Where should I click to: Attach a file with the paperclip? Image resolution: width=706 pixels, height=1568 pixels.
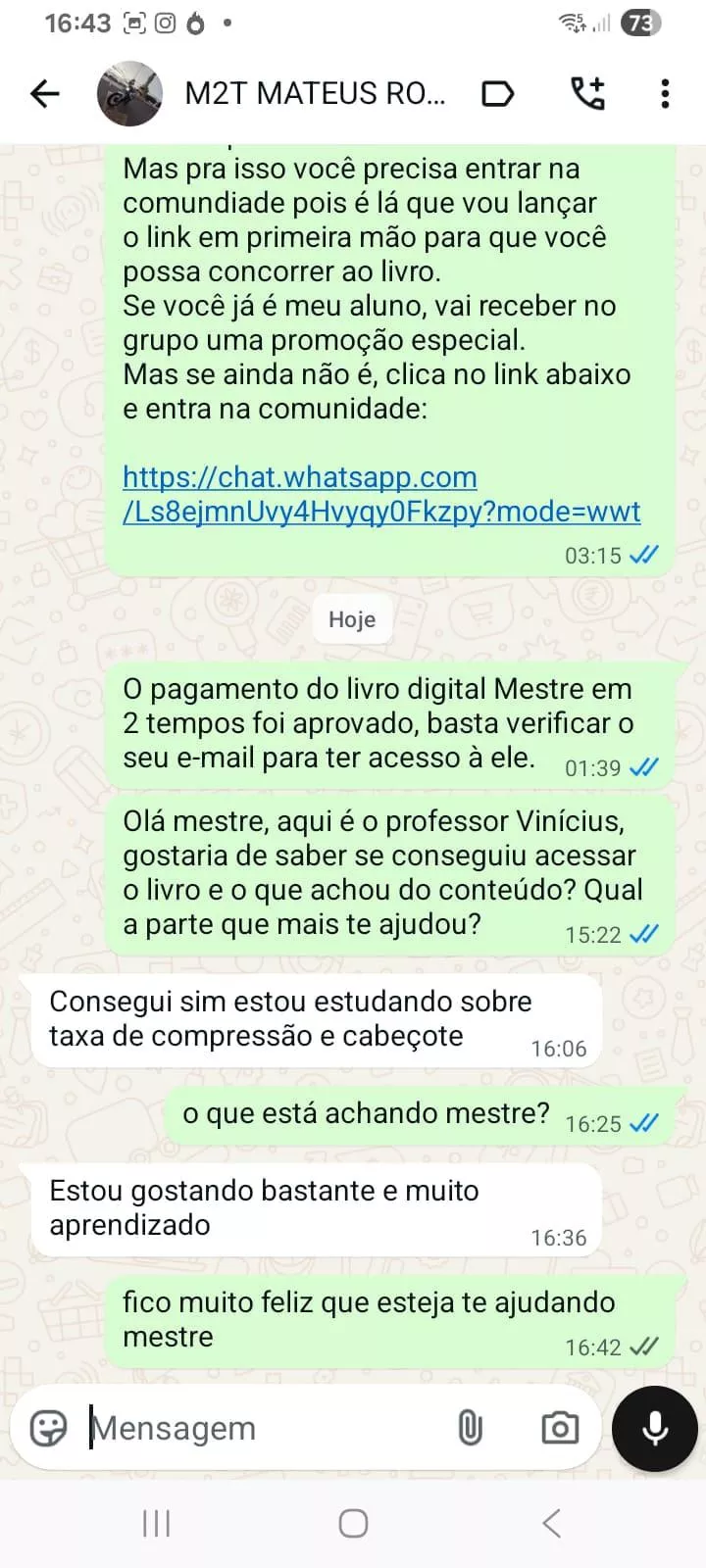tap(471, 1428)
